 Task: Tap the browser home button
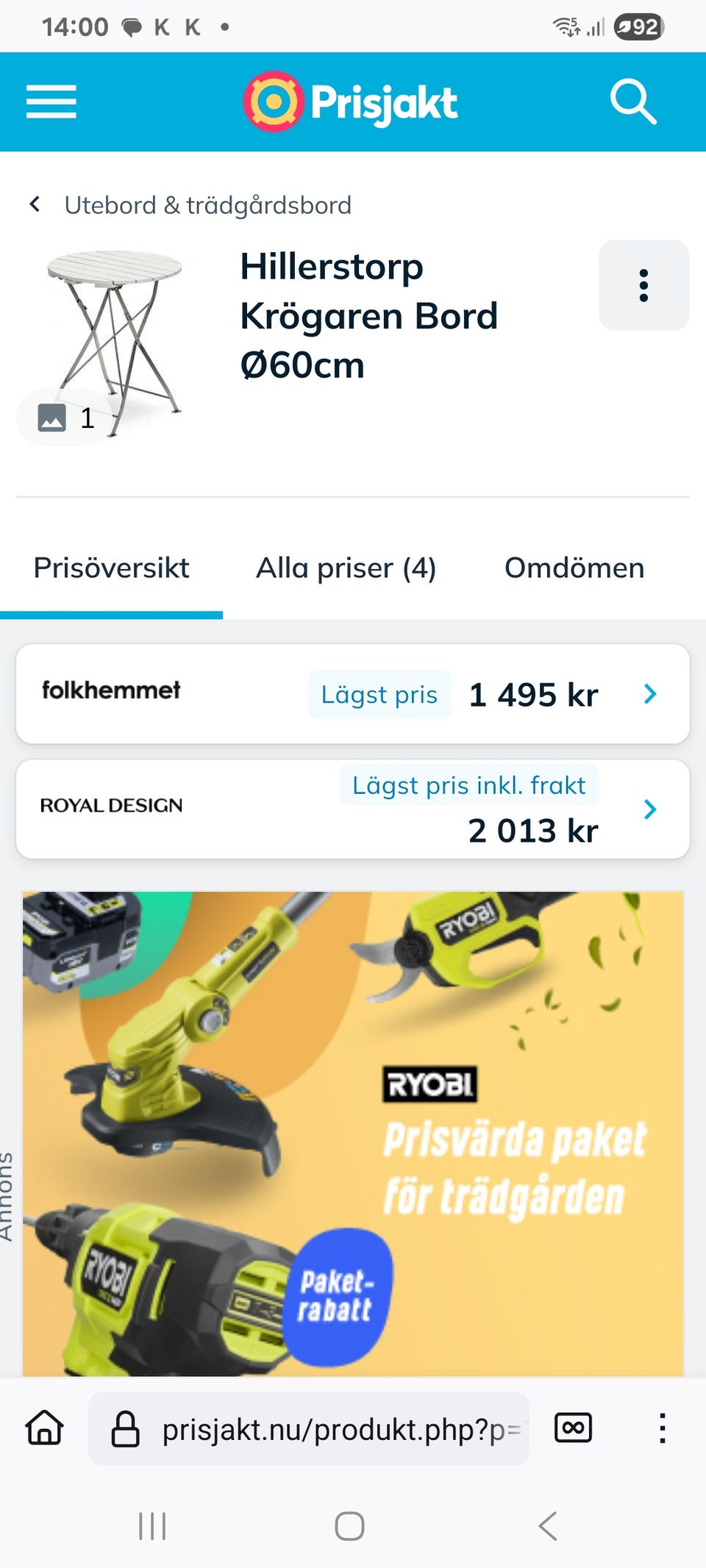click(x=44, y=1428)
